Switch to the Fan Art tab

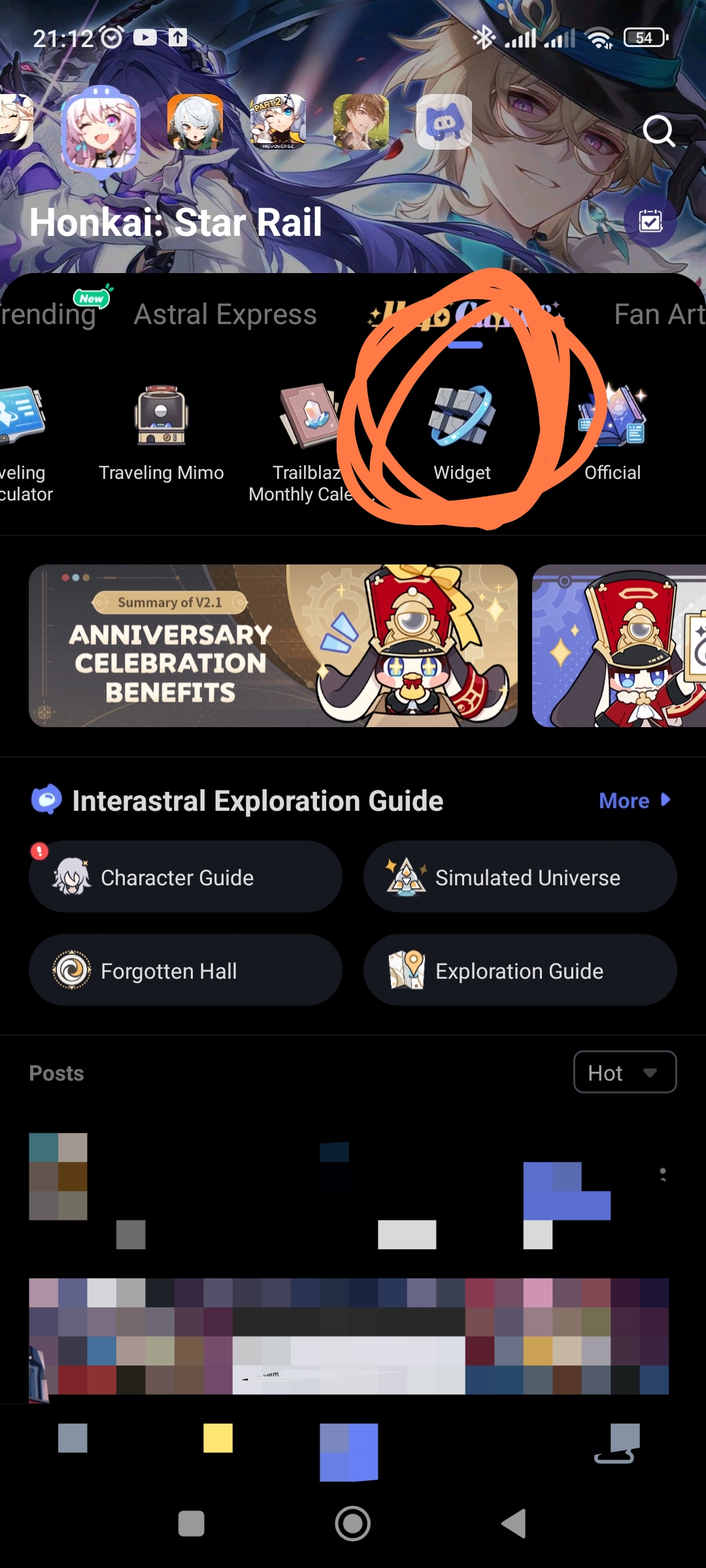(658, 315)
